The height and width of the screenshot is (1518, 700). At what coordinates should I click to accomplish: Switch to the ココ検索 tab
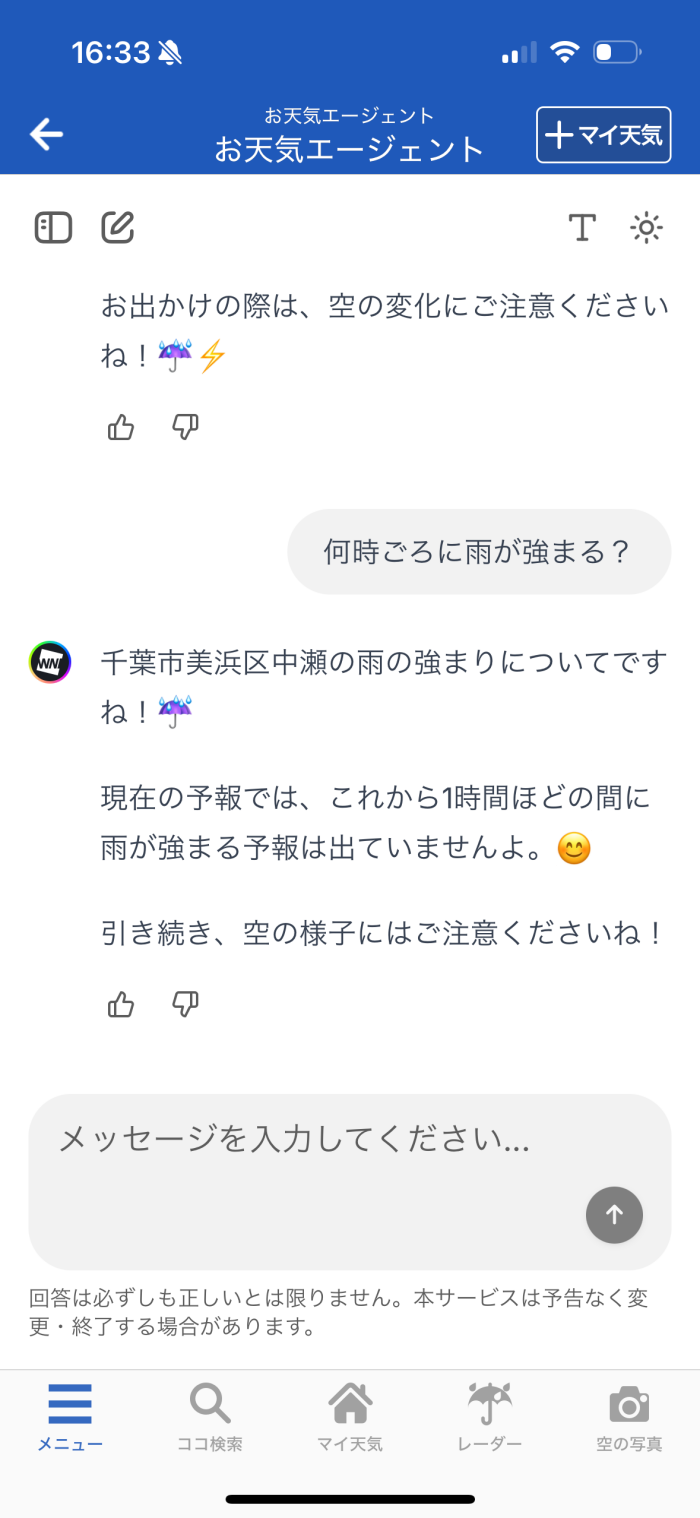point(210,1418)
